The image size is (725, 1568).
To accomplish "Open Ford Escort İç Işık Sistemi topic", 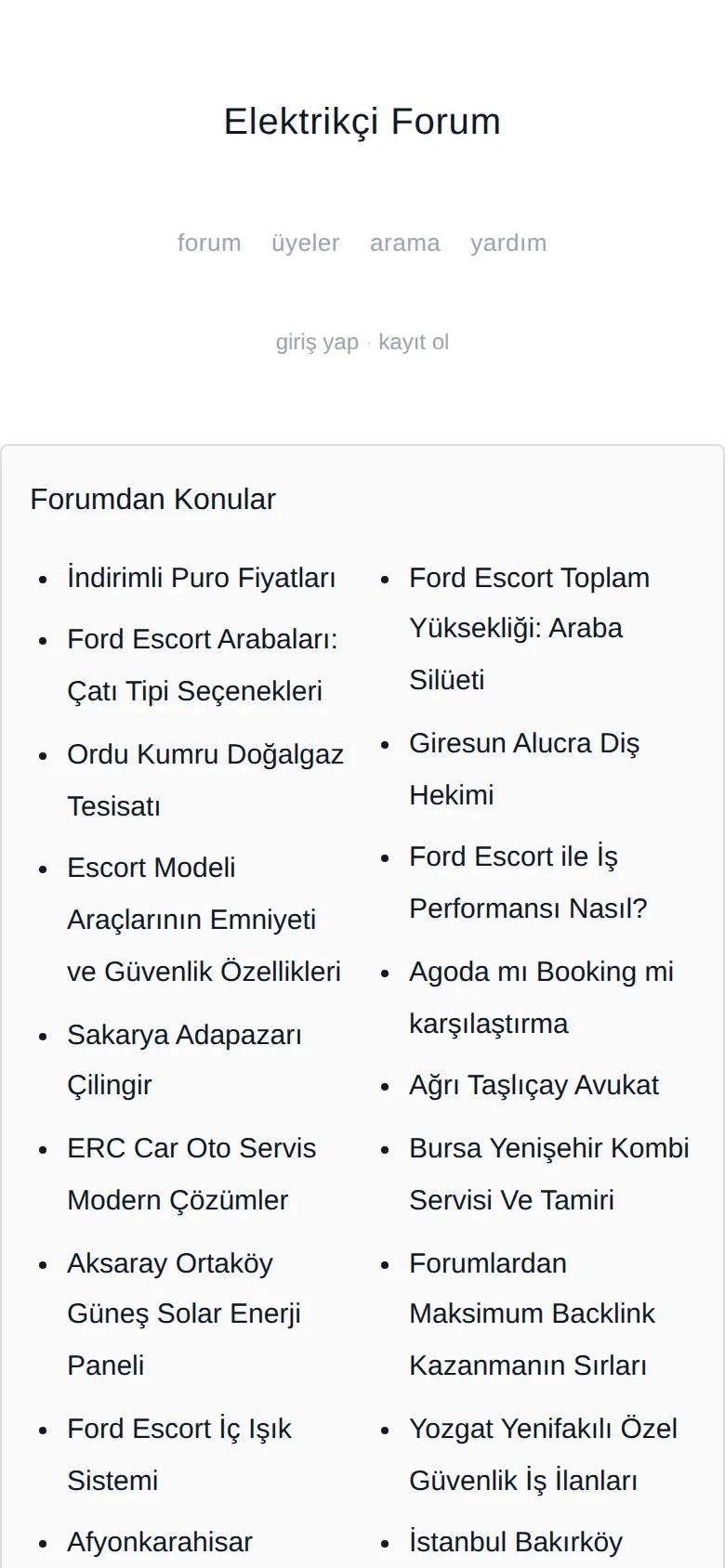I will point(179,1454).
